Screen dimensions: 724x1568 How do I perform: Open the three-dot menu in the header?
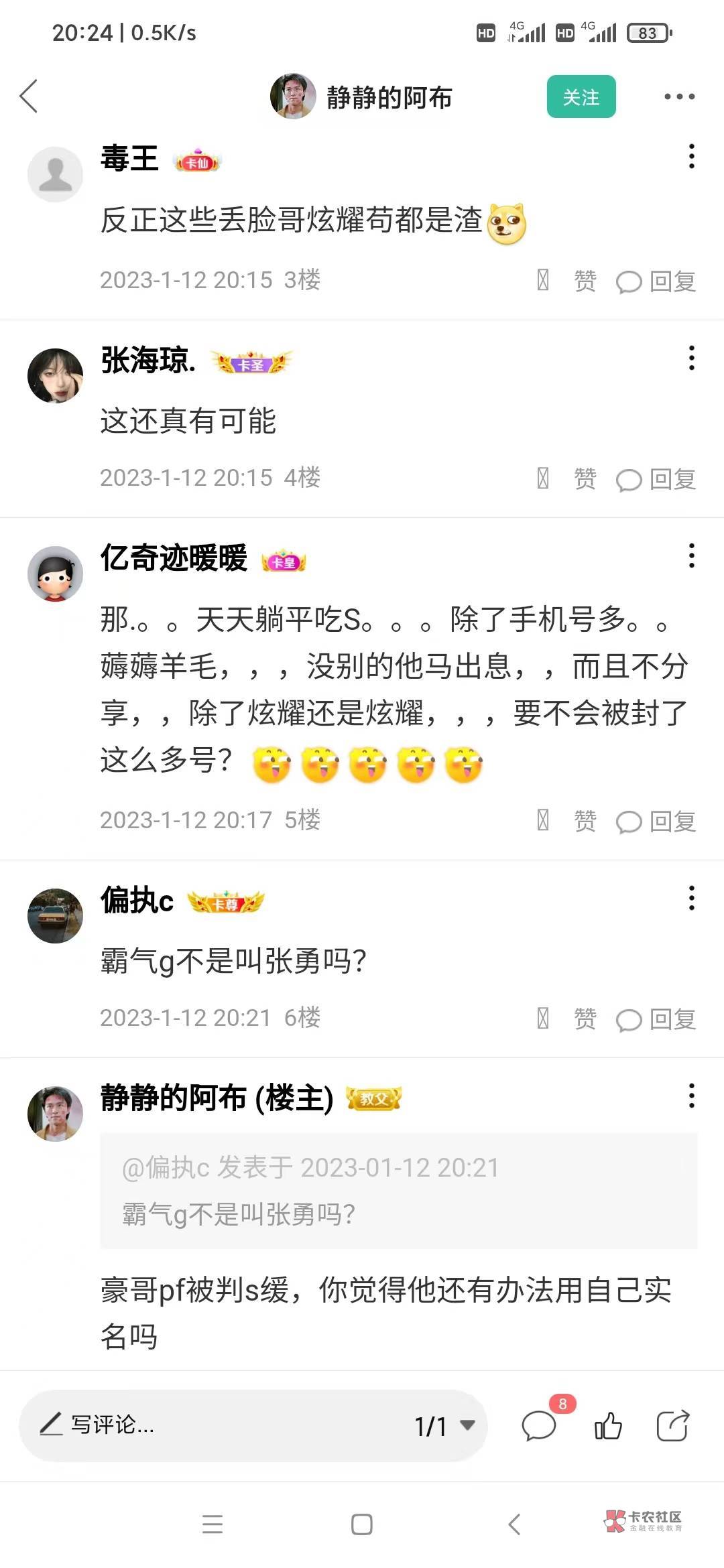pos(678,97)
